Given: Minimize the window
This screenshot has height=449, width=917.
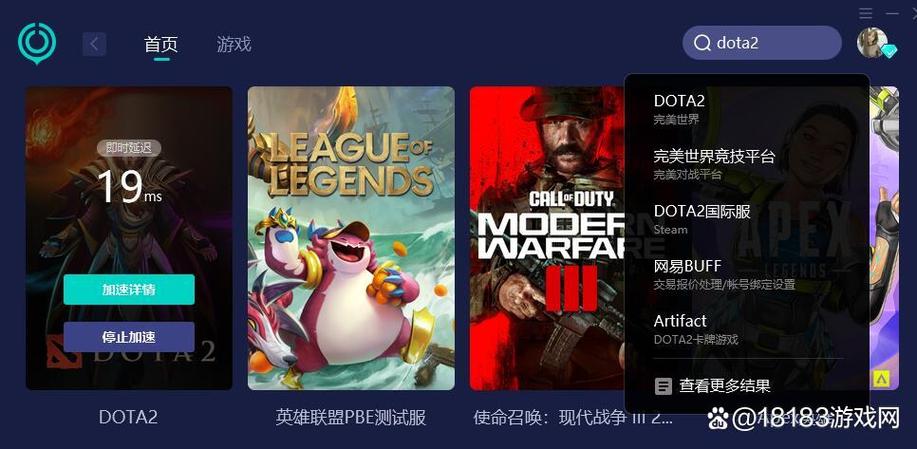Looking at the screenshot, I should [x=893, y=13].
